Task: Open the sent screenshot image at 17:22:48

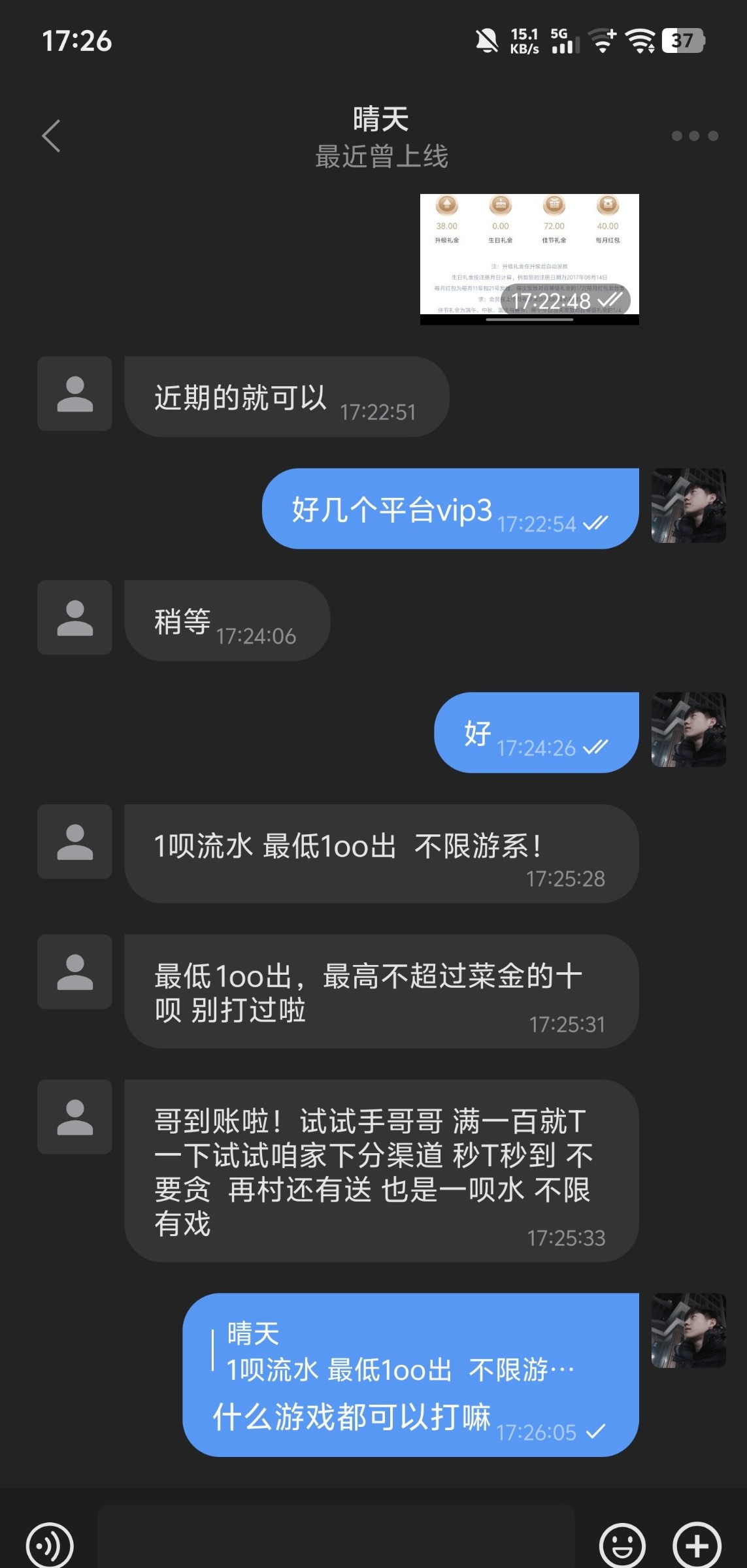Action: [x=529, y=259]
